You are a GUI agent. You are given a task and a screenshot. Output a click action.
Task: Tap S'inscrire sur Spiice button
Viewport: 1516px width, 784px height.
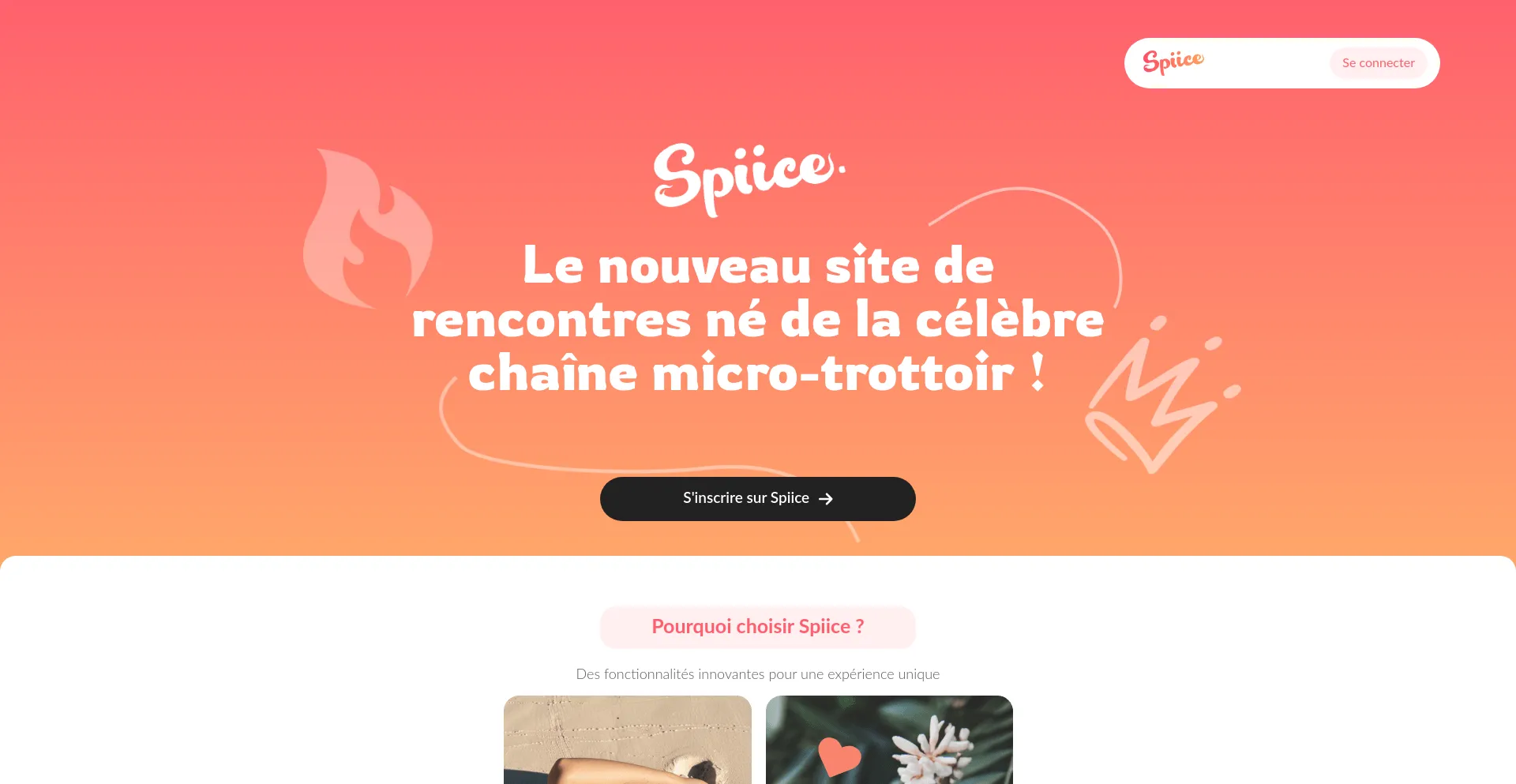(x=757, y=499)
